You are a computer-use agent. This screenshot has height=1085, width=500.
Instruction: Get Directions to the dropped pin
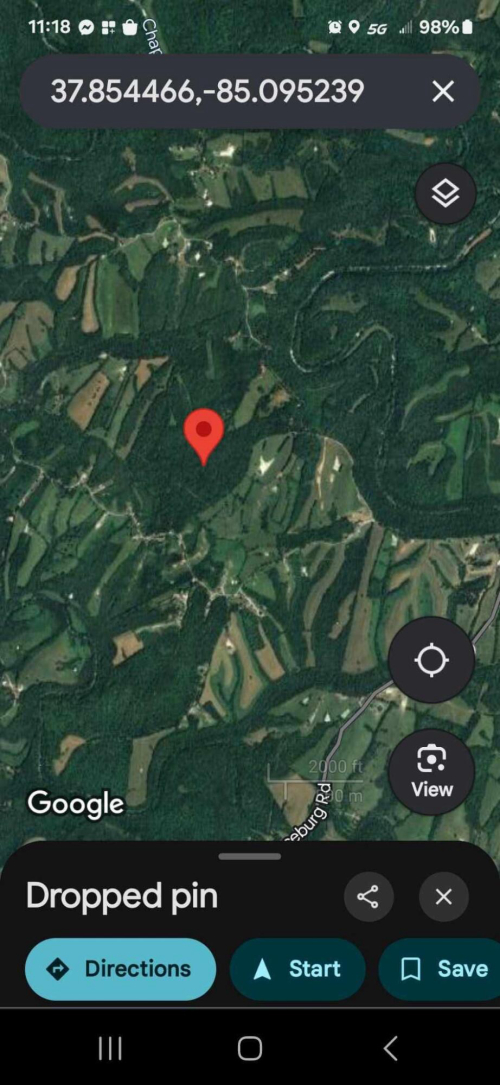pos(120,969)
